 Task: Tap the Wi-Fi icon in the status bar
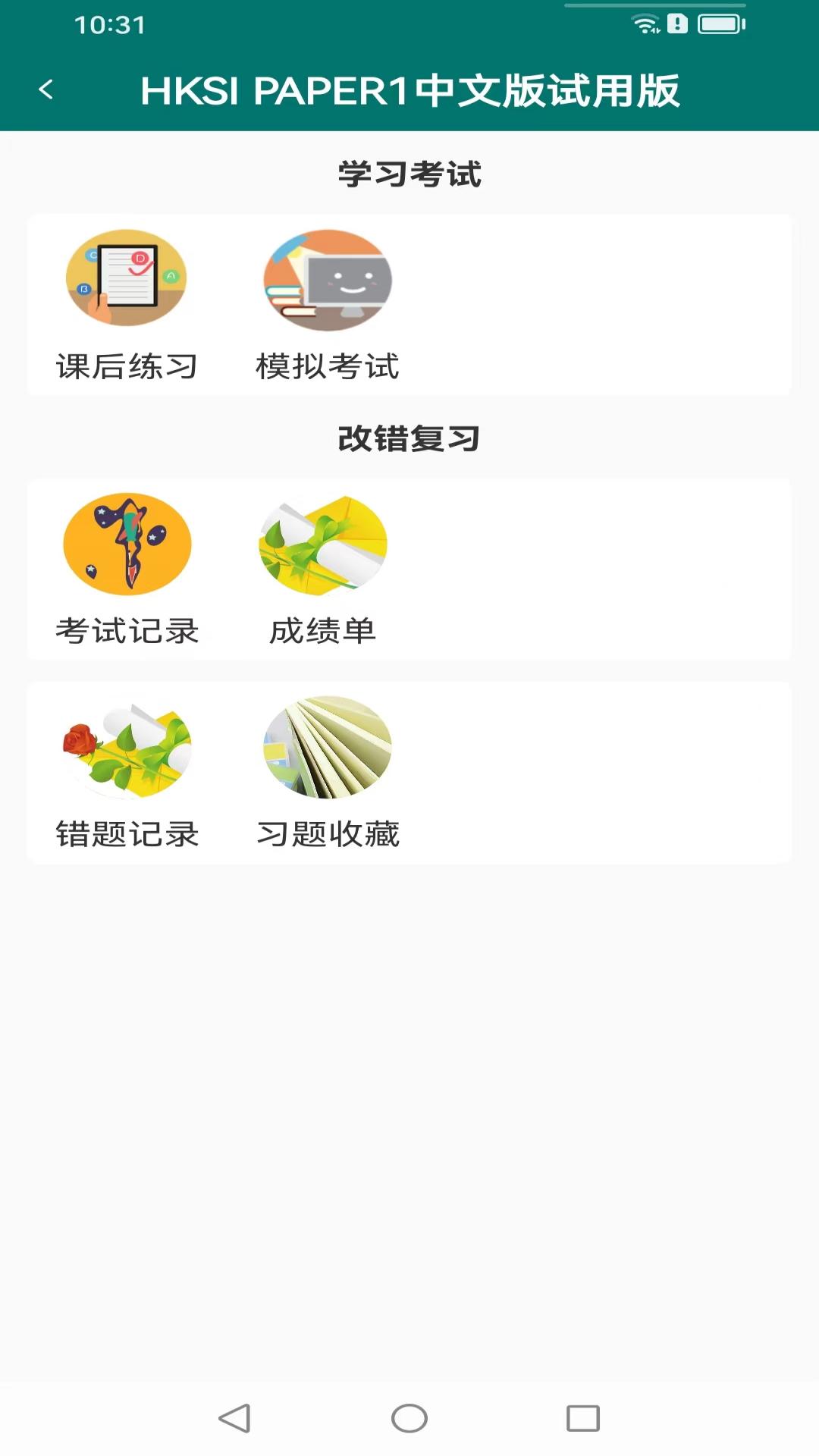645,24
